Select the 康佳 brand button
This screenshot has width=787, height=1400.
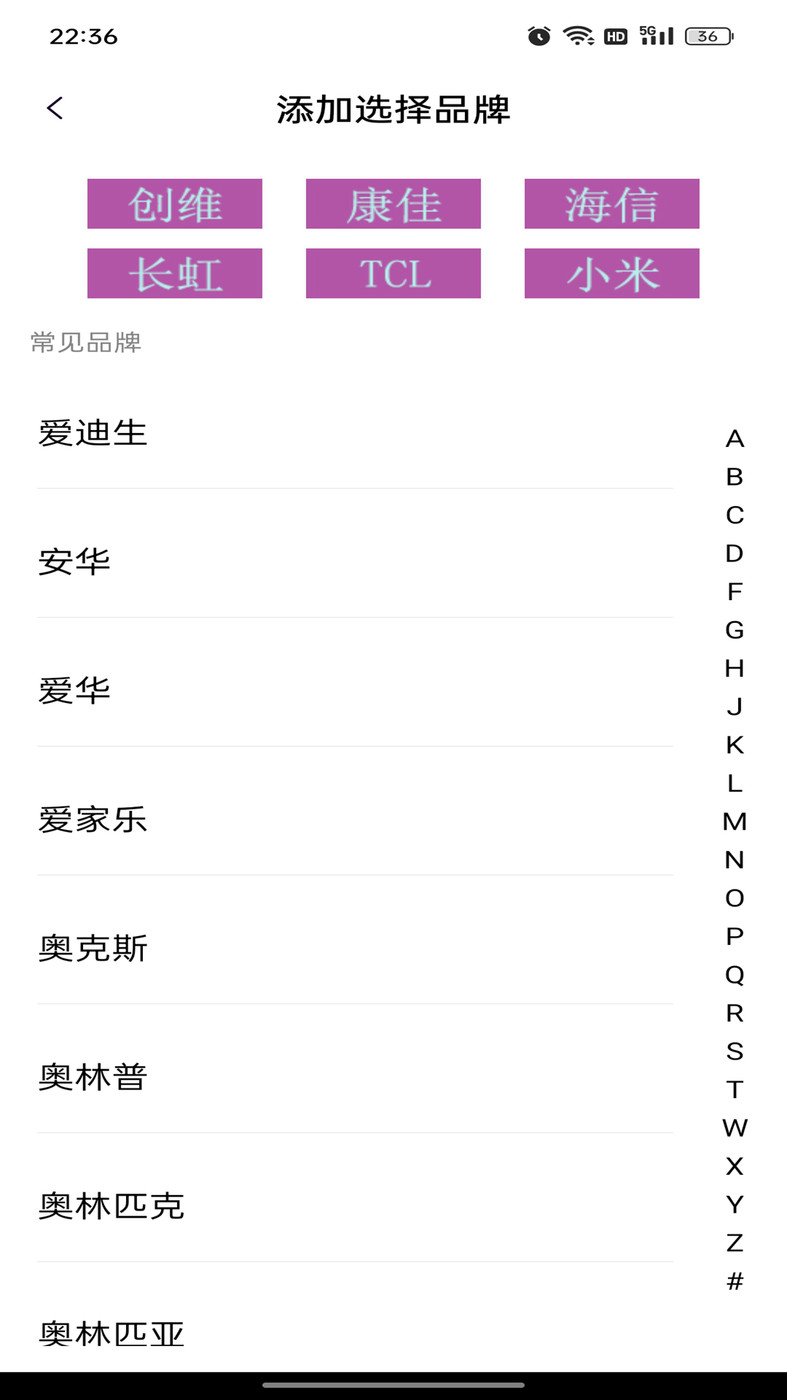click(x=393, y=203)
